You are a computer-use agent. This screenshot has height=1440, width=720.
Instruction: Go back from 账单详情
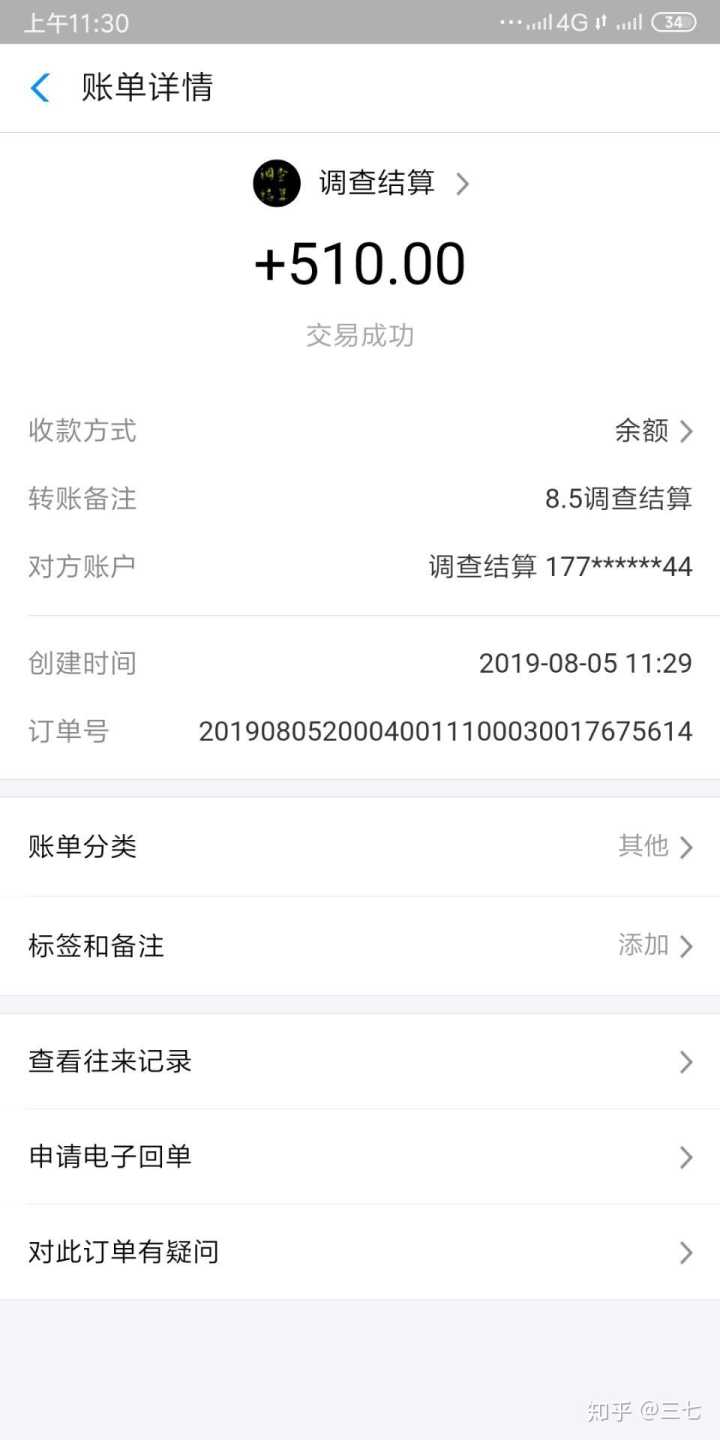tap(40, 88)
